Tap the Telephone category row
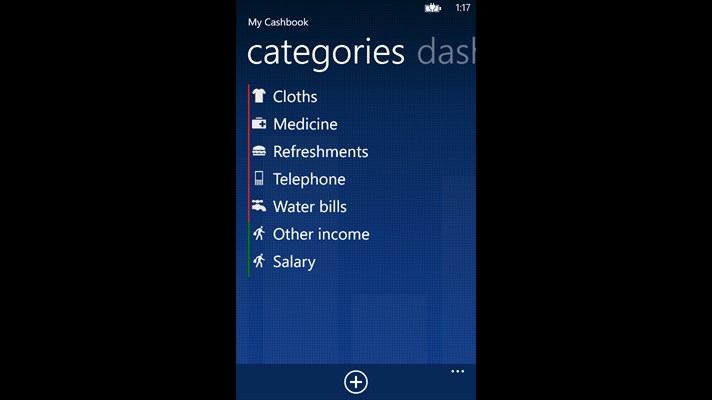Screen dimensions: 712x400 pyautogui.click(x=308, y=179)
